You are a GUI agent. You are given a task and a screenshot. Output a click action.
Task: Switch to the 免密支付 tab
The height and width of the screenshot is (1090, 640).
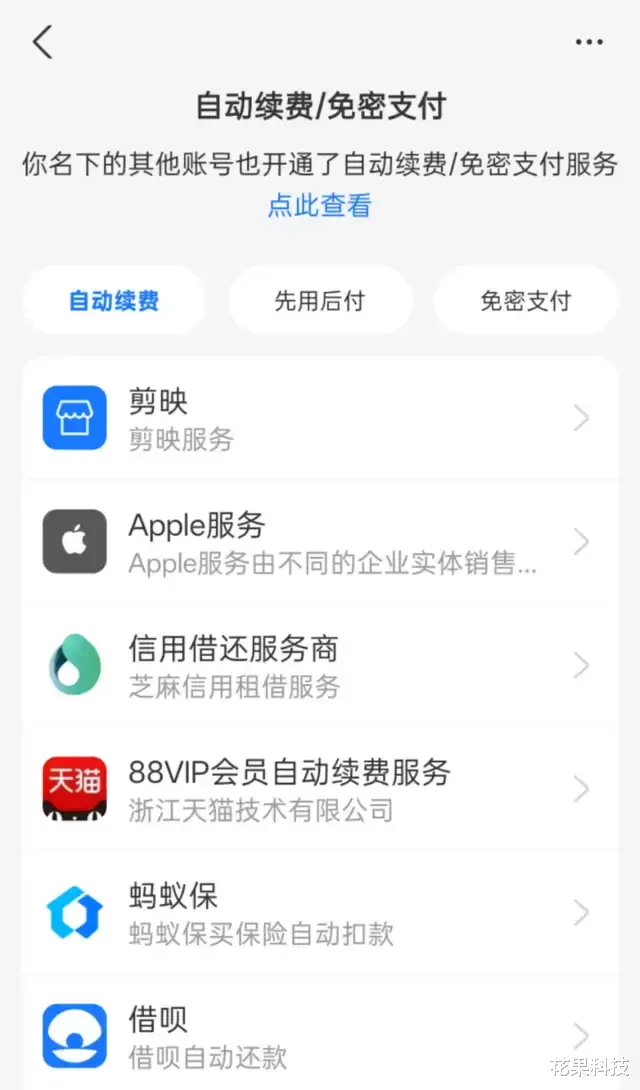525,301
